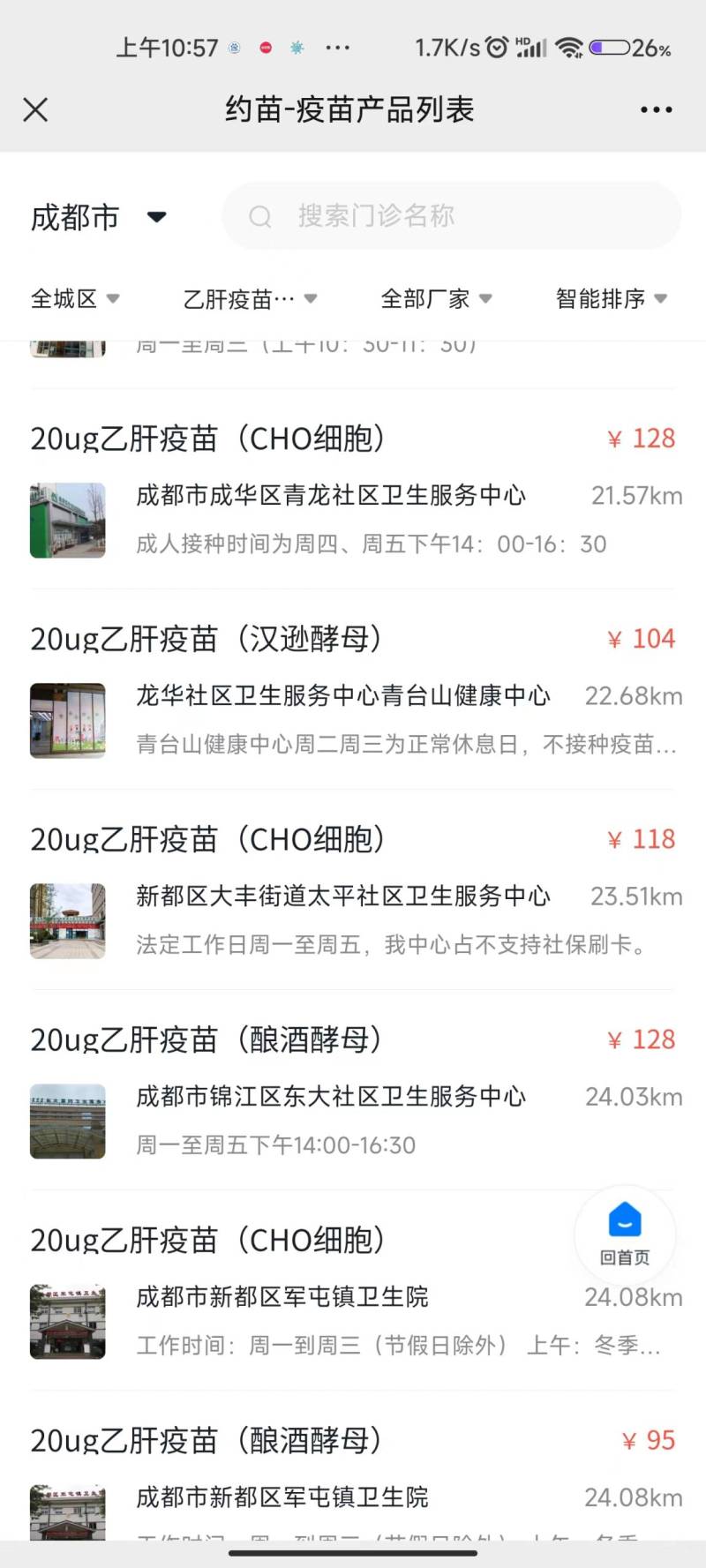This screenshot has width=706, height=1568.
Task: Open the 全部厂家 manufacturer filter
Action: [x=436, y=298]
